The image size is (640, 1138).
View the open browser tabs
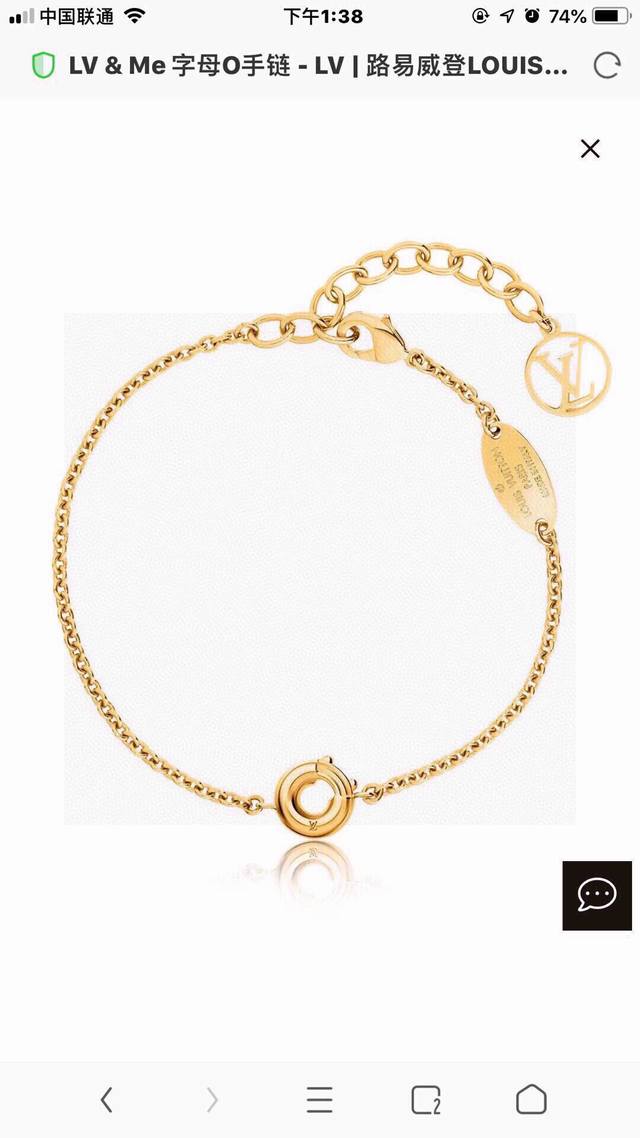pos(426,1100)
